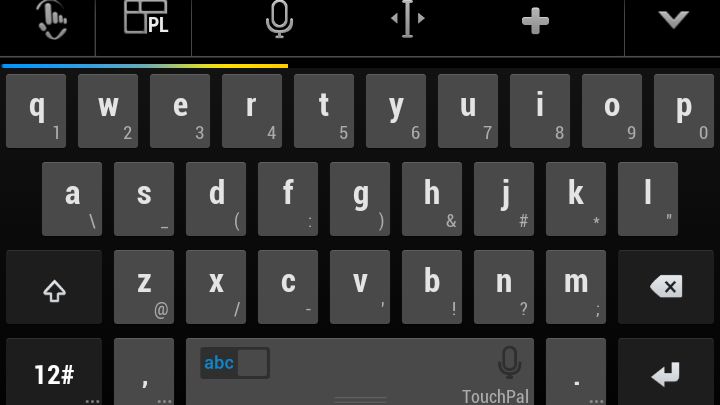
Task: Hide the keyboard with down chevron
Action: click(x=673, y=19)
